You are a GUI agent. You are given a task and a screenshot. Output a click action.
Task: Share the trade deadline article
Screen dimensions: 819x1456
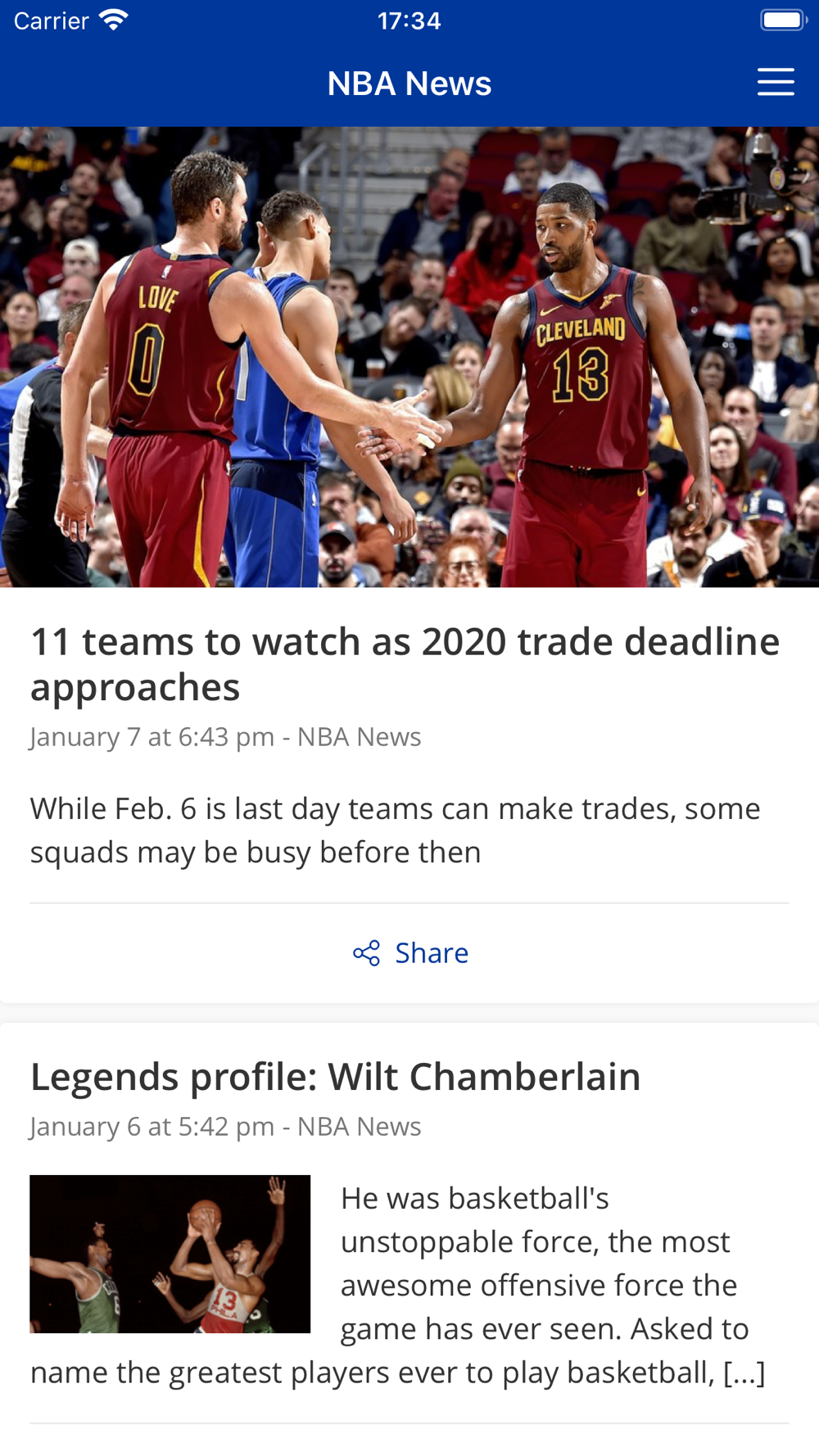pos(411,953)
